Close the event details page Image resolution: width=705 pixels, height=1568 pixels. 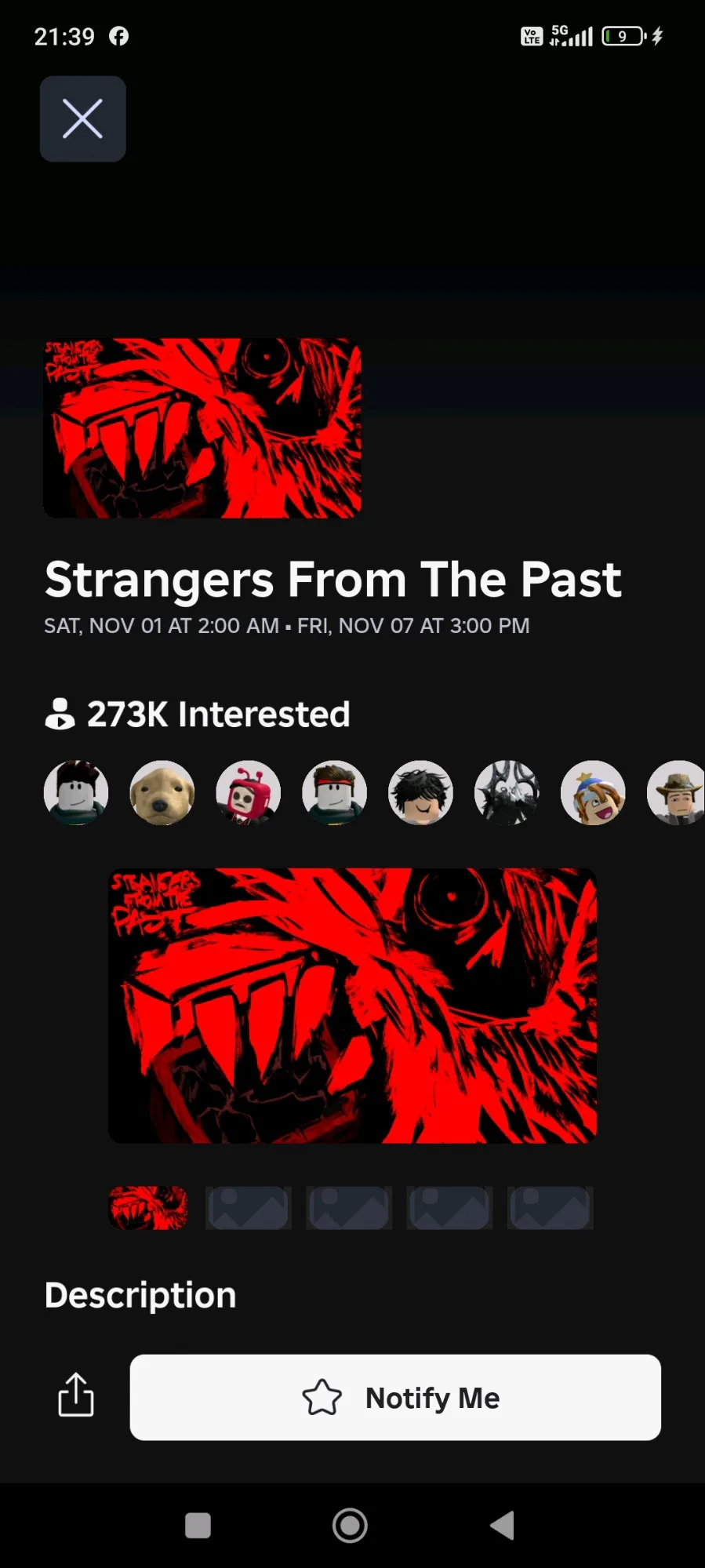[82, 119]
